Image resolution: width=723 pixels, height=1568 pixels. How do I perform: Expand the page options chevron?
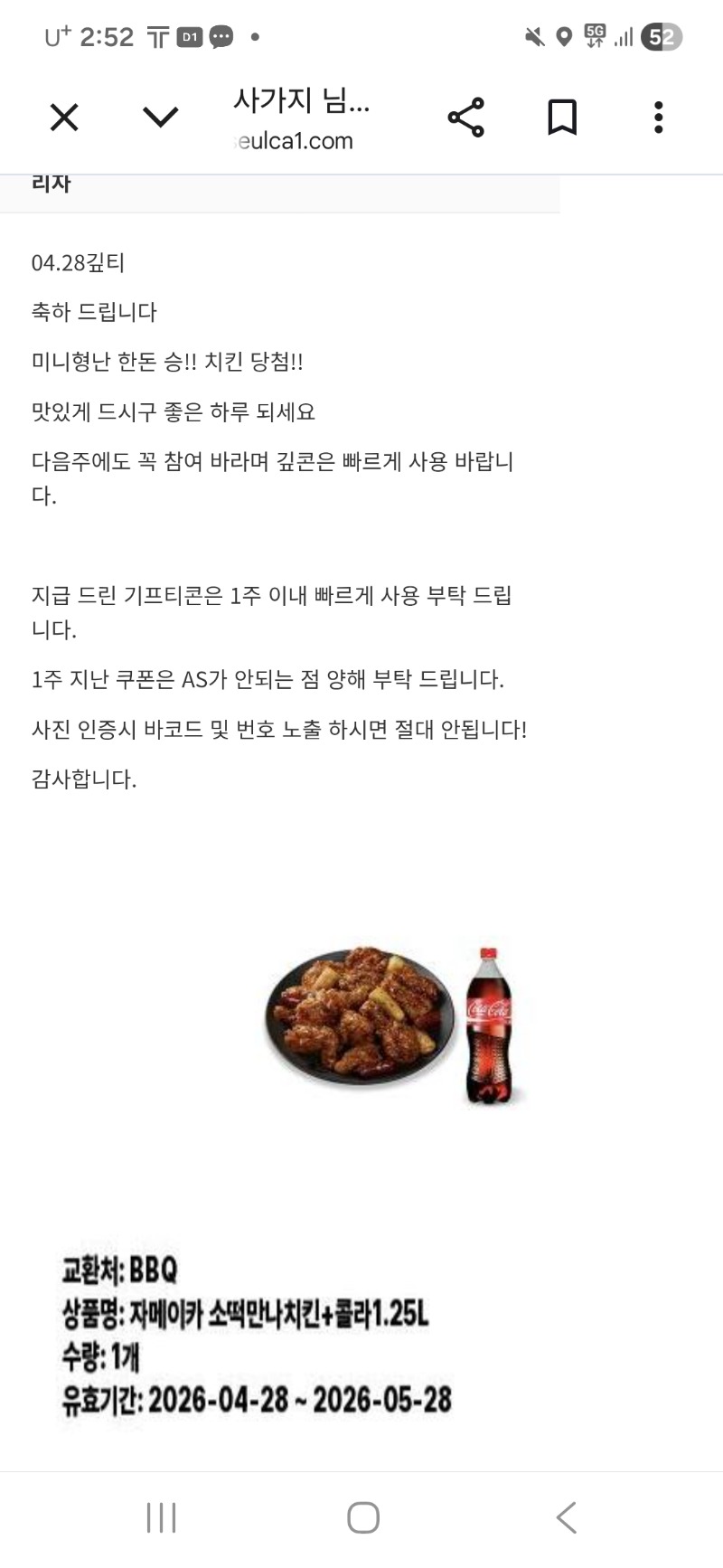coord(161,117)
